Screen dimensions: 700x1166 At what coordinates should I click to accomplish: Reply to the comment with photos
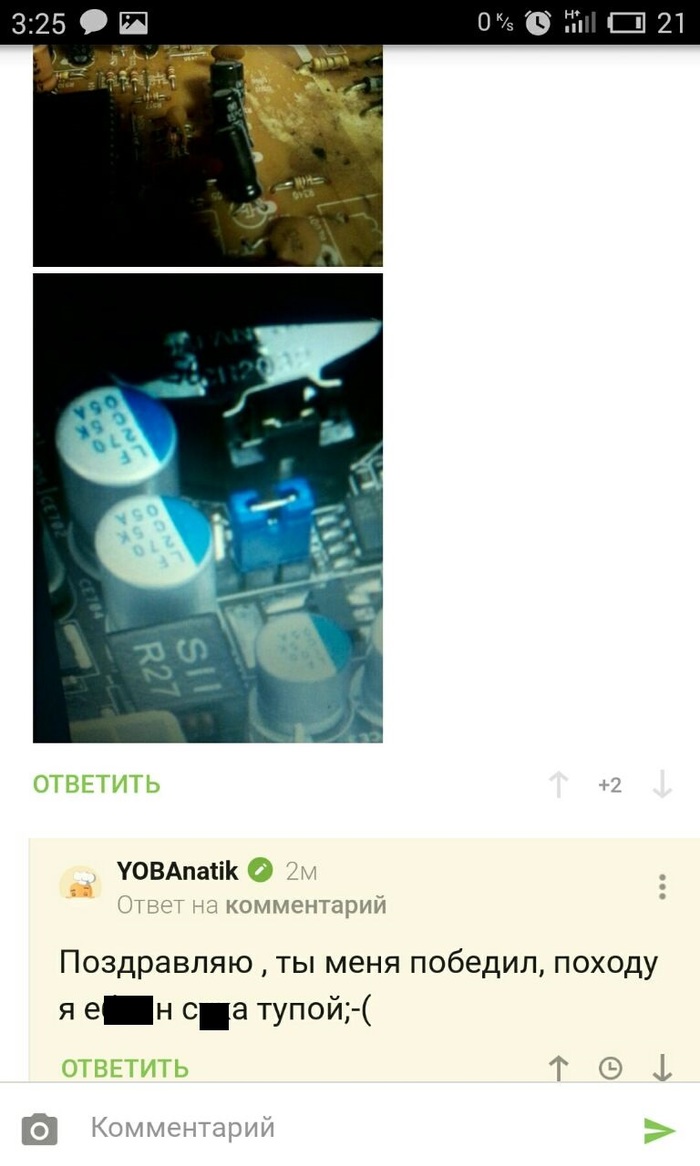point(96,784)
